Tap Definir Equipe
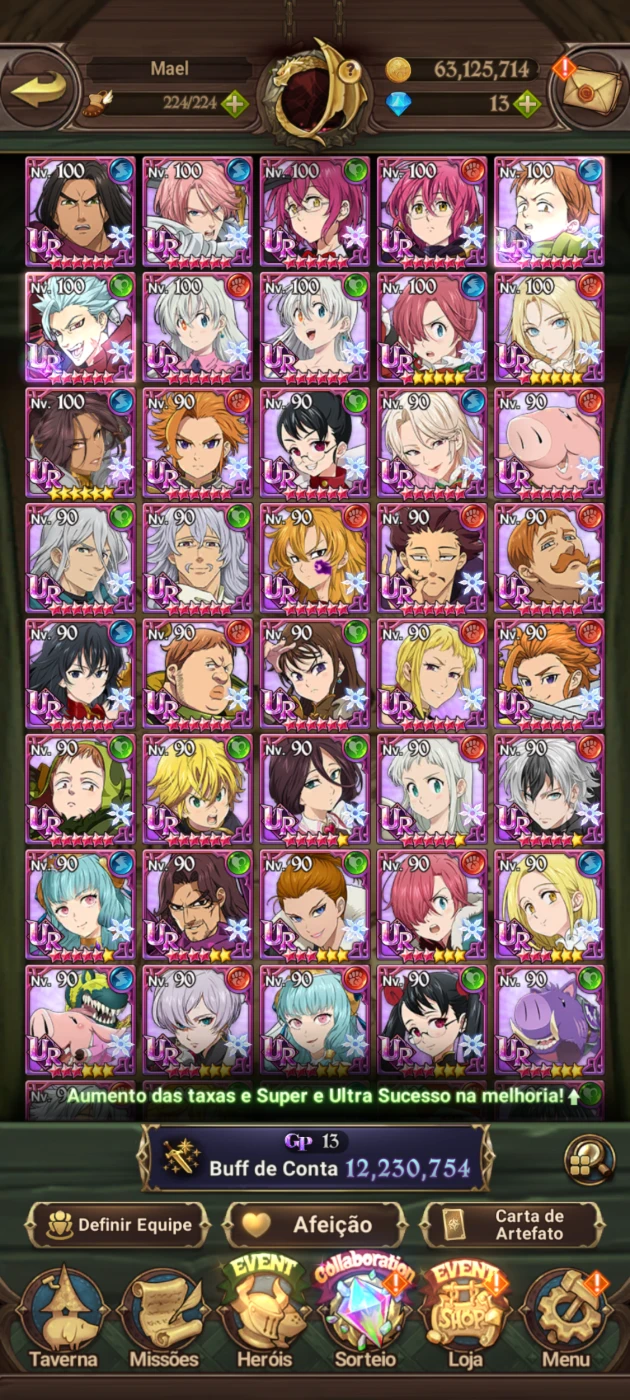This screenshot has width=630, height=1400. click(x=117, y=1225)
